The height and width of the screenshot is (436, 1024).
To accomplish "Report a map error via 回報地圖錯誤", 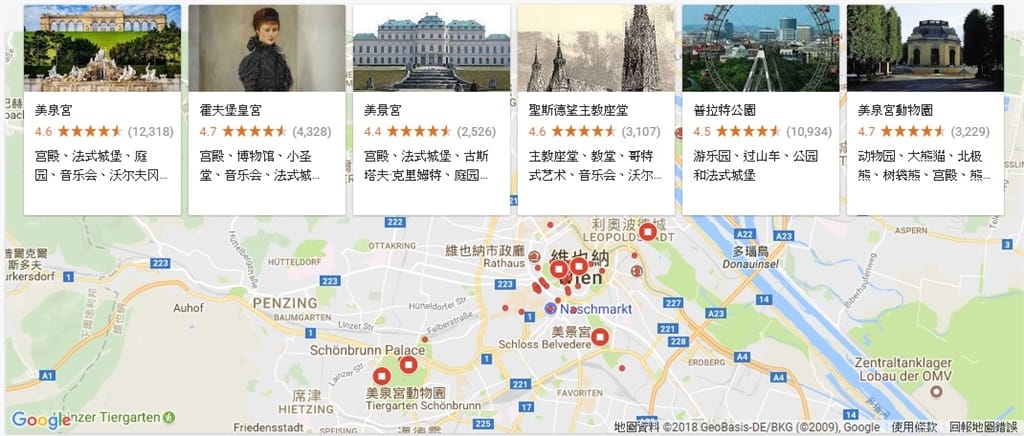I will tap(984, 427).
